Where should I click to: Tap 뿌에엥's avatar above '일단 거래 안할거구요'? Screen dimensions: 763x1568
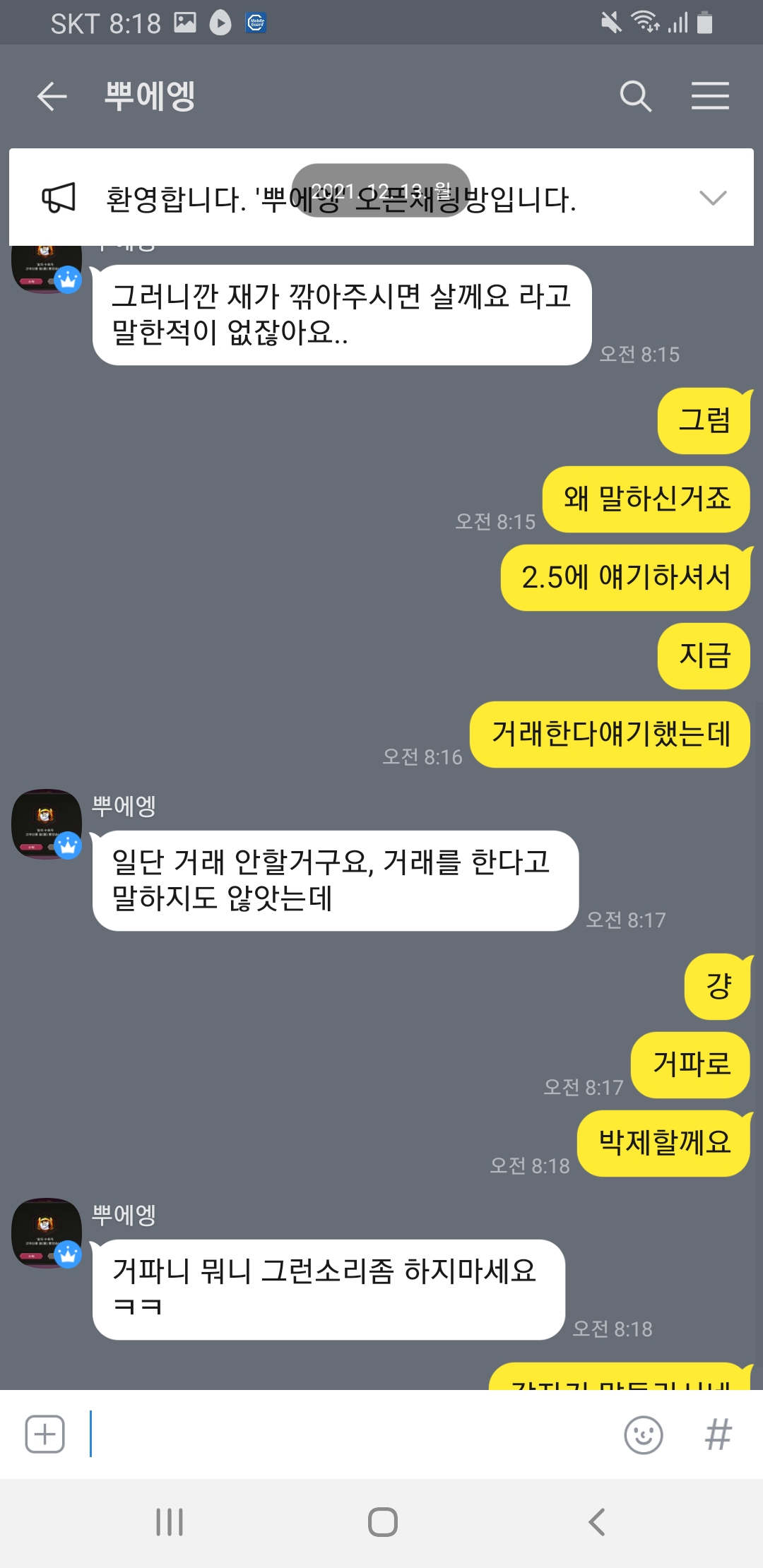[47, 824]
